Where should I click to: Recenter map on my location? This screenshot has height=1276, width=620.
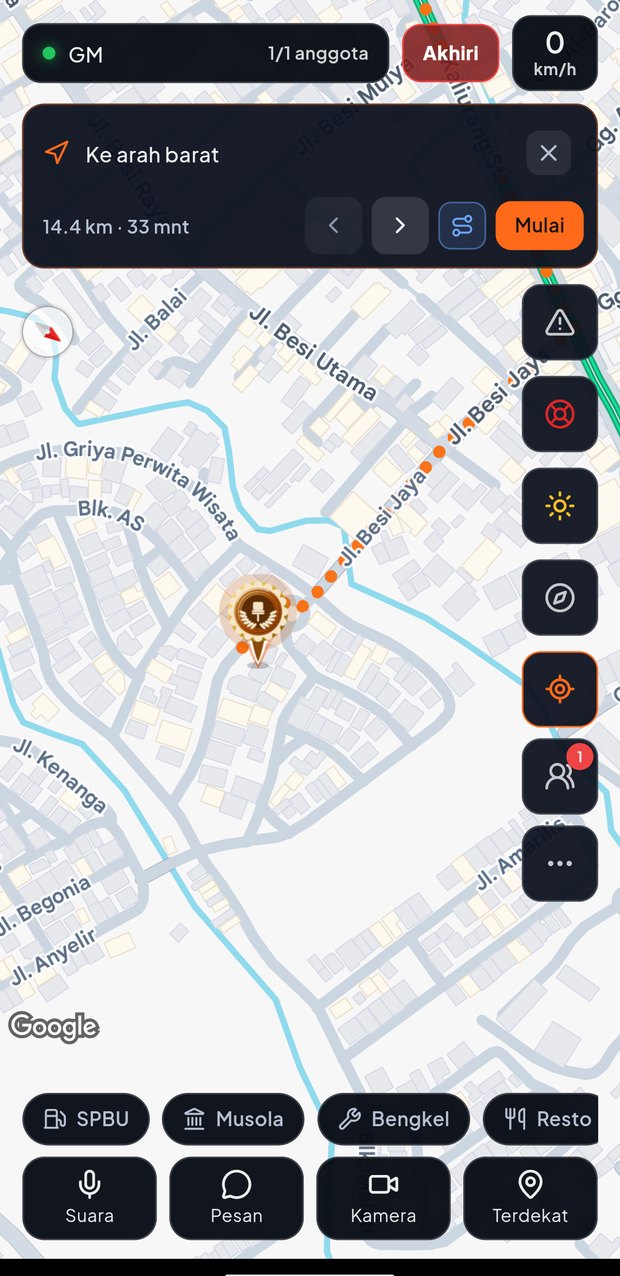point(560,689)
